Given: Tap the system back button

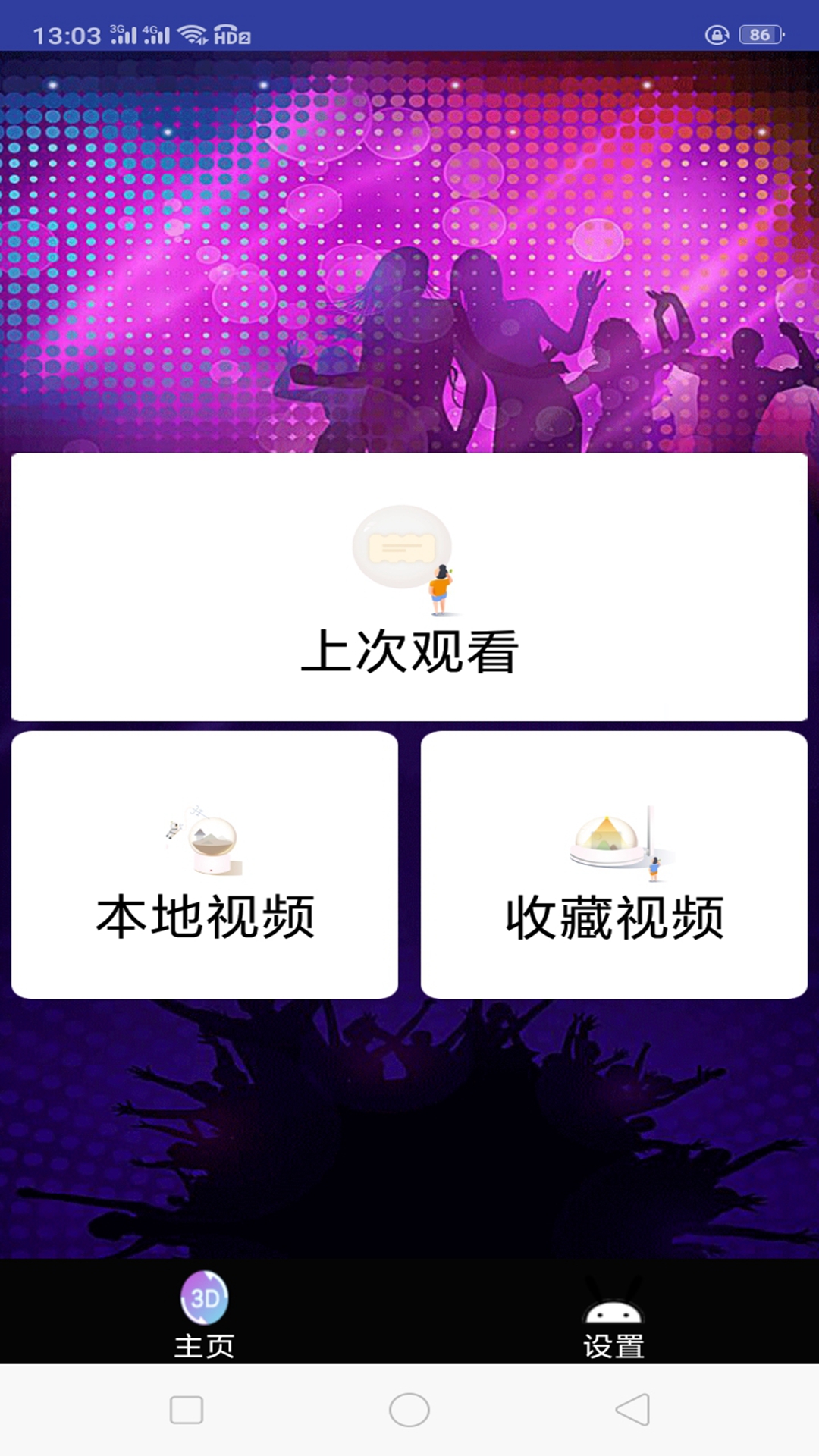Looking at the screenshot, I should coord(633,1410).
